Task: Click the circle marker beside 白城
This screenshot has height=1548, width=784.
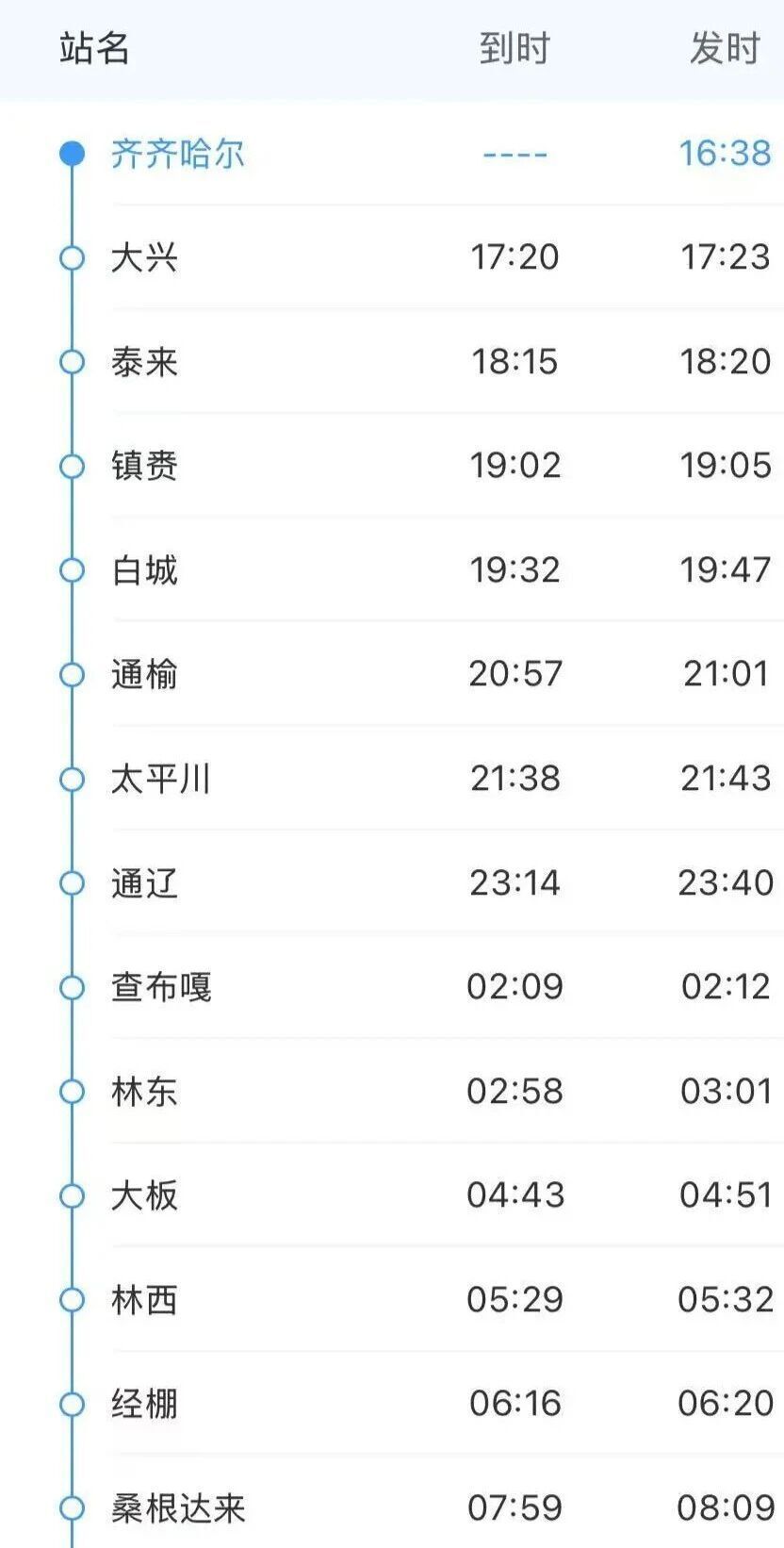Action: 71,569
